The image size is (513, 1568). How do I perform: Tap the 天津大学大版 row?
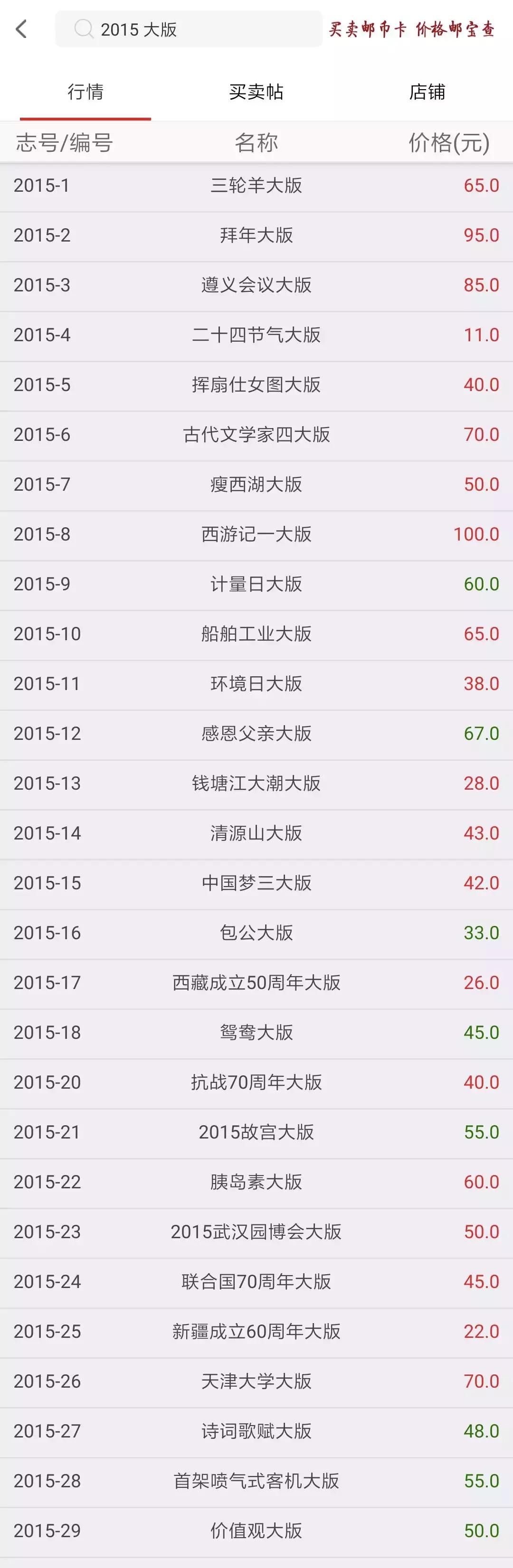(256, 1382)
